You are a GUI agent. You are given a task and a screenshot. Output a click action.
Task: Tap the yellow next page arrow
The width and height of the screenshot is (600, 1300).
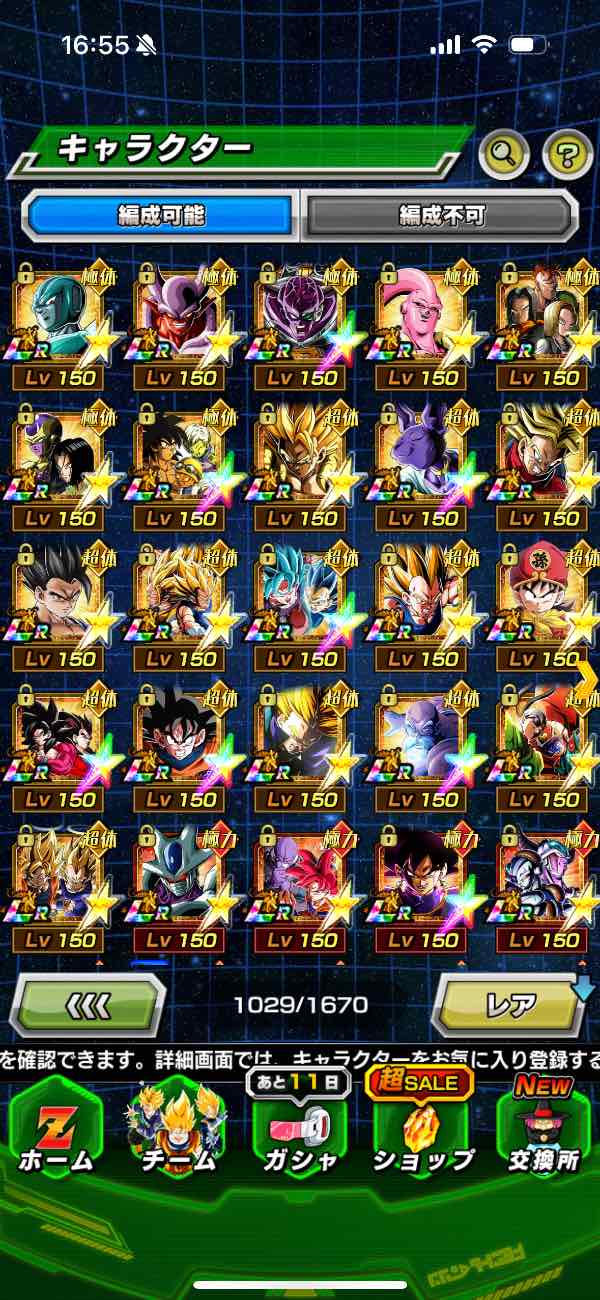click(x=586, y=678)
